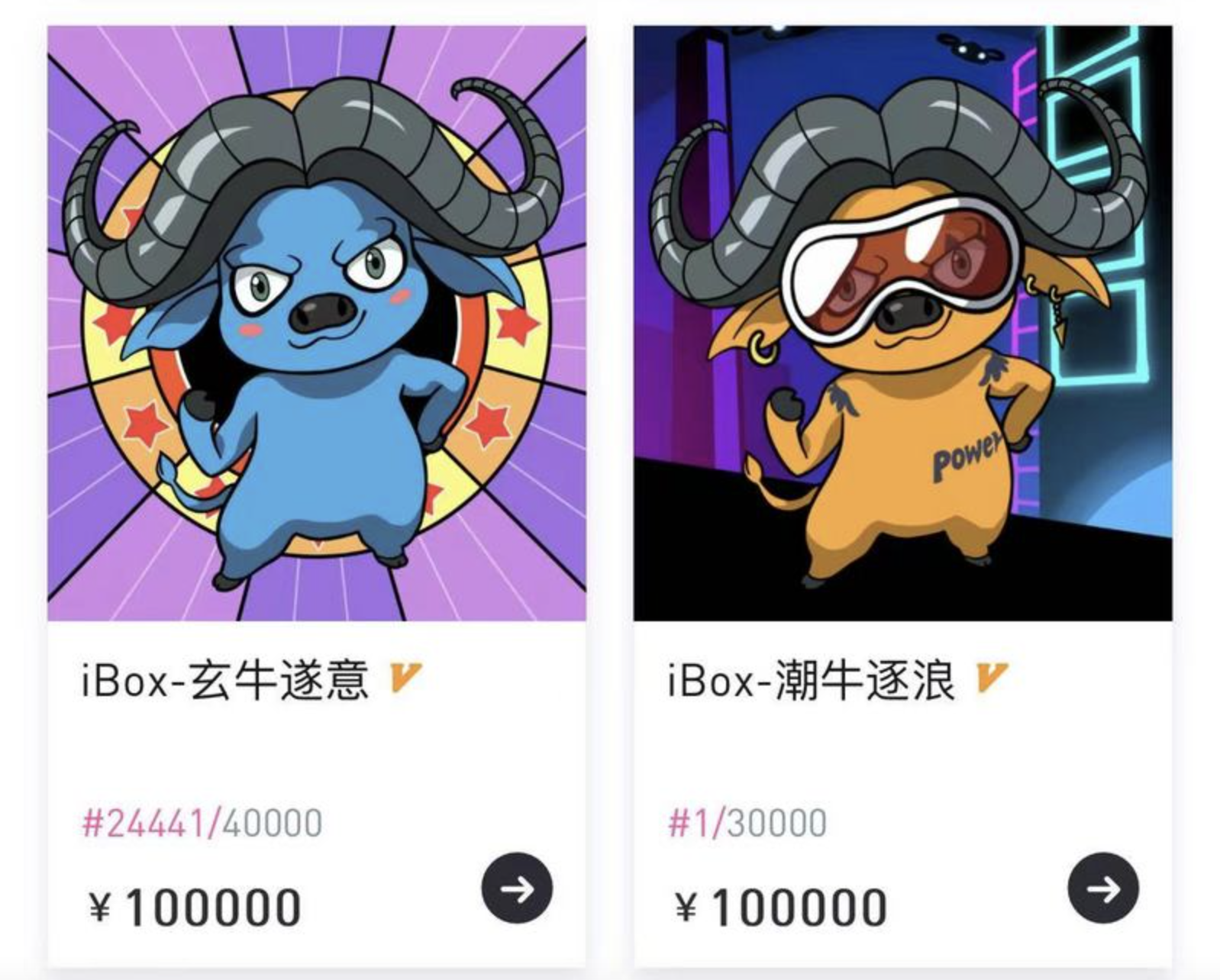Viewport: 1220px width, 980px height.
Task: Tap the arrow button on 玄牛遂意 card
Action: coord(517,888)
